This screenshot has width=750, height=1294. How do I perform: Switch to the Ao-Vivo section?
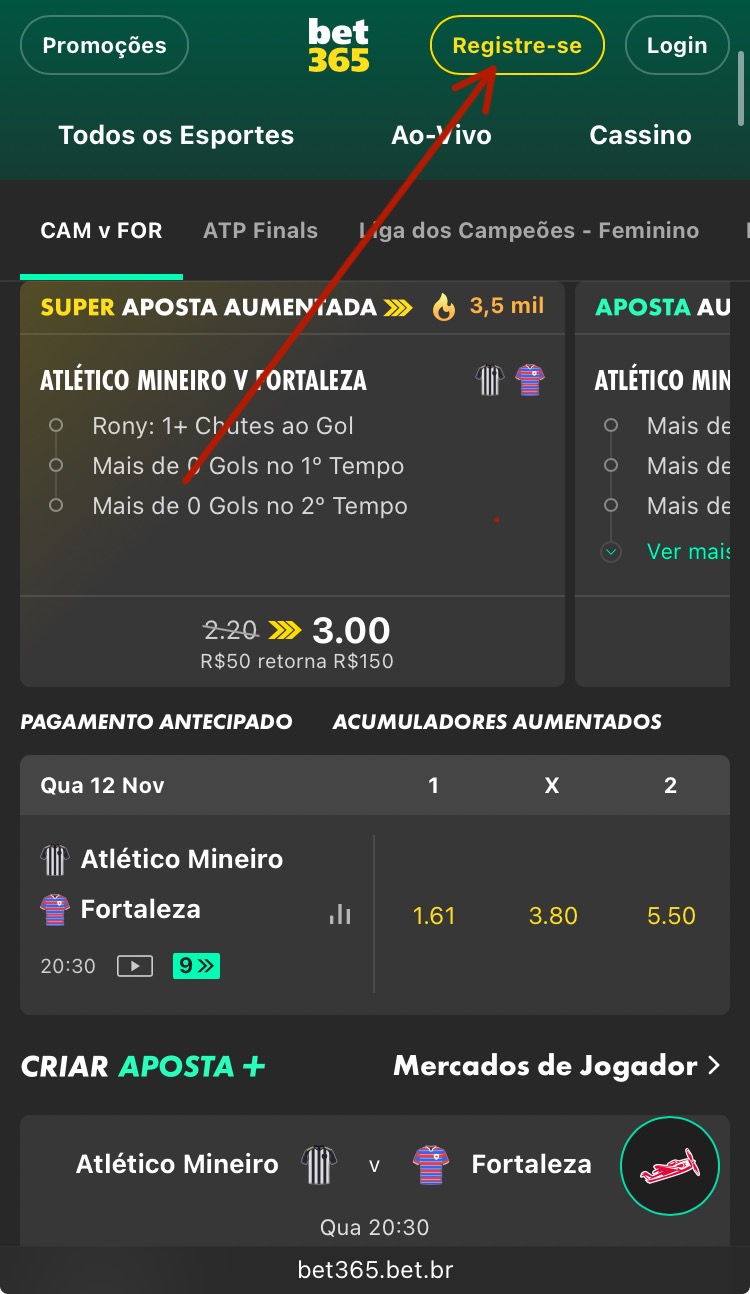(441, 136)
